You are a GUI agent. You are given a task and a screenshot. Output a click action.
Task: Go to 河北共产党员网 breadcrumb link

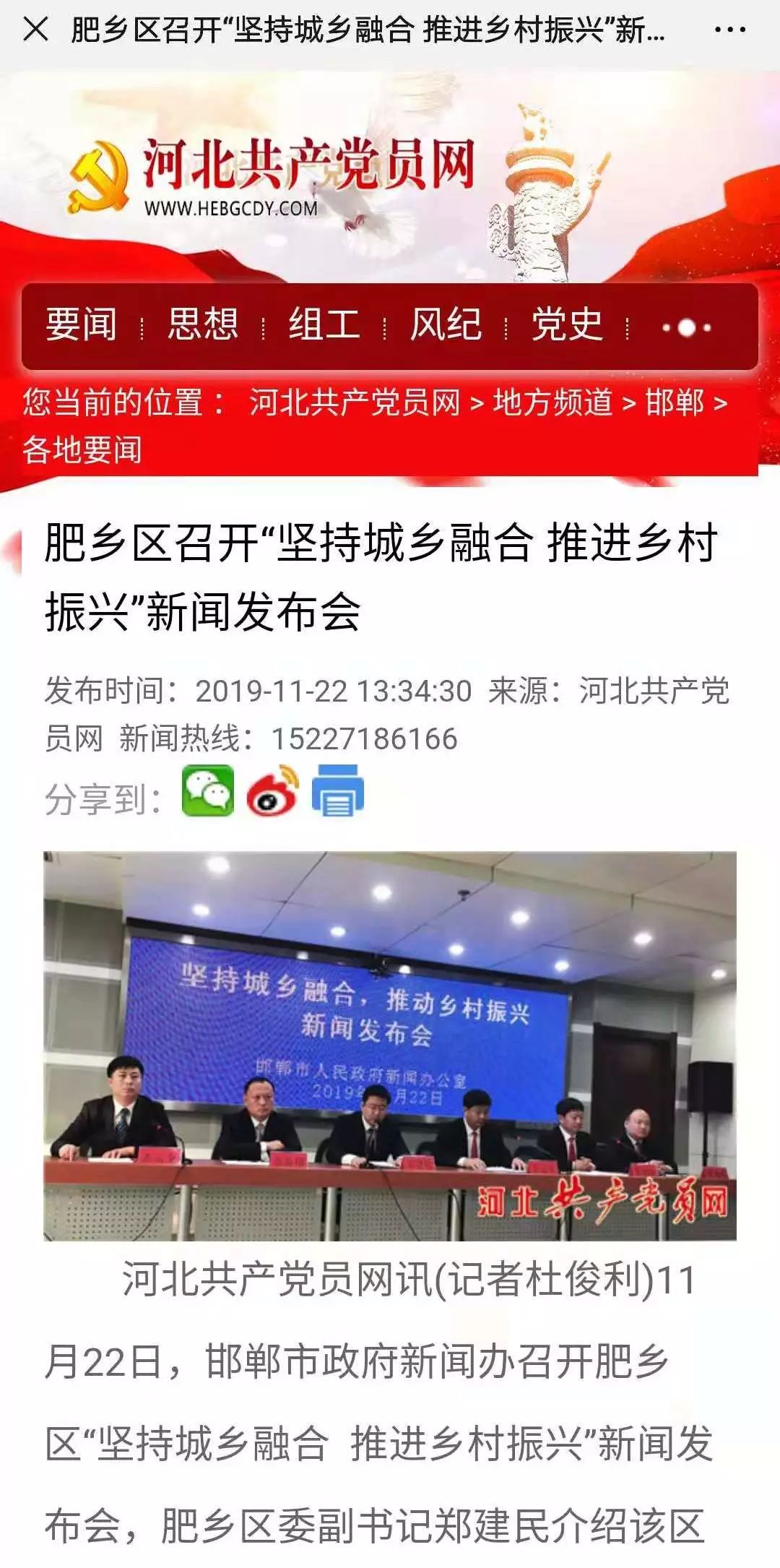tap(355, 402)
